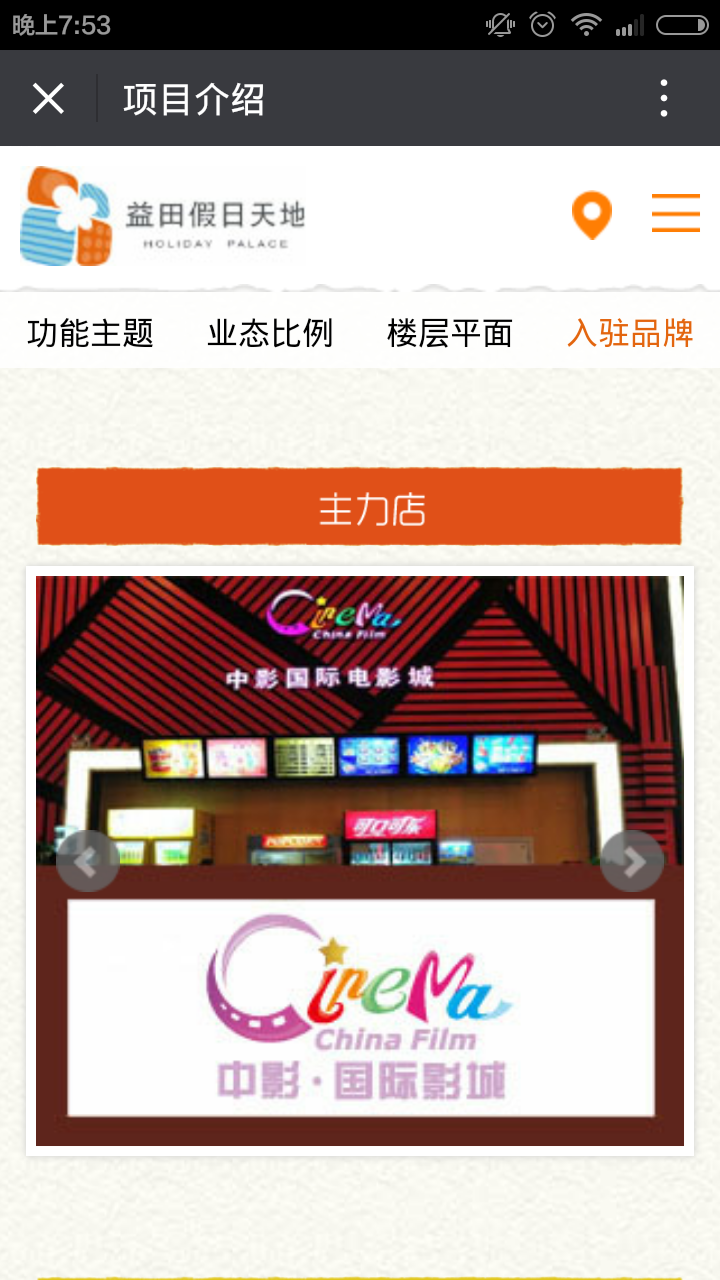The image size is (720, 1280).
Task: Tap the location pin icon
Action: coord(591,215)
